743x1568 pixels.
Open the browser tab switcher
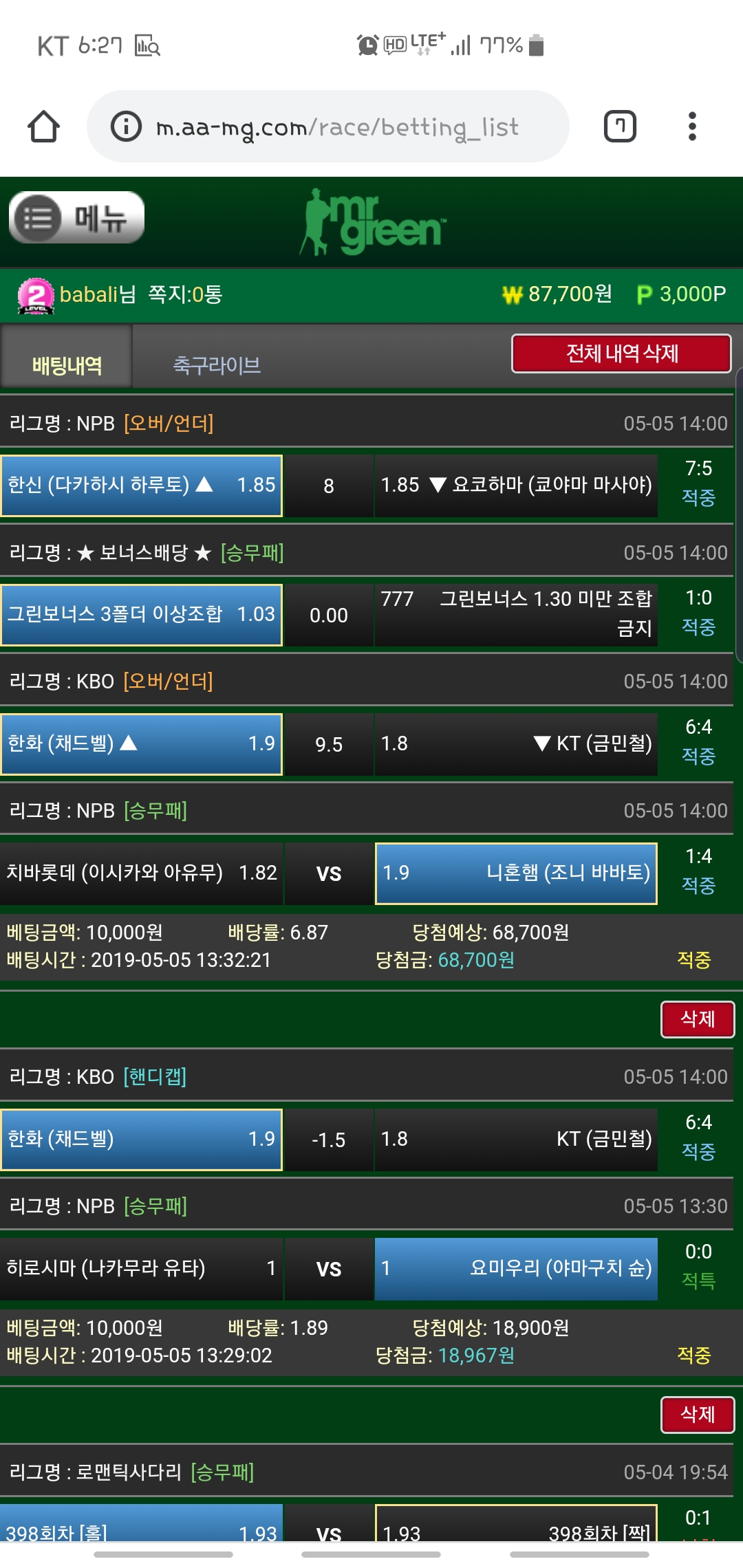[x=619, y=127]
